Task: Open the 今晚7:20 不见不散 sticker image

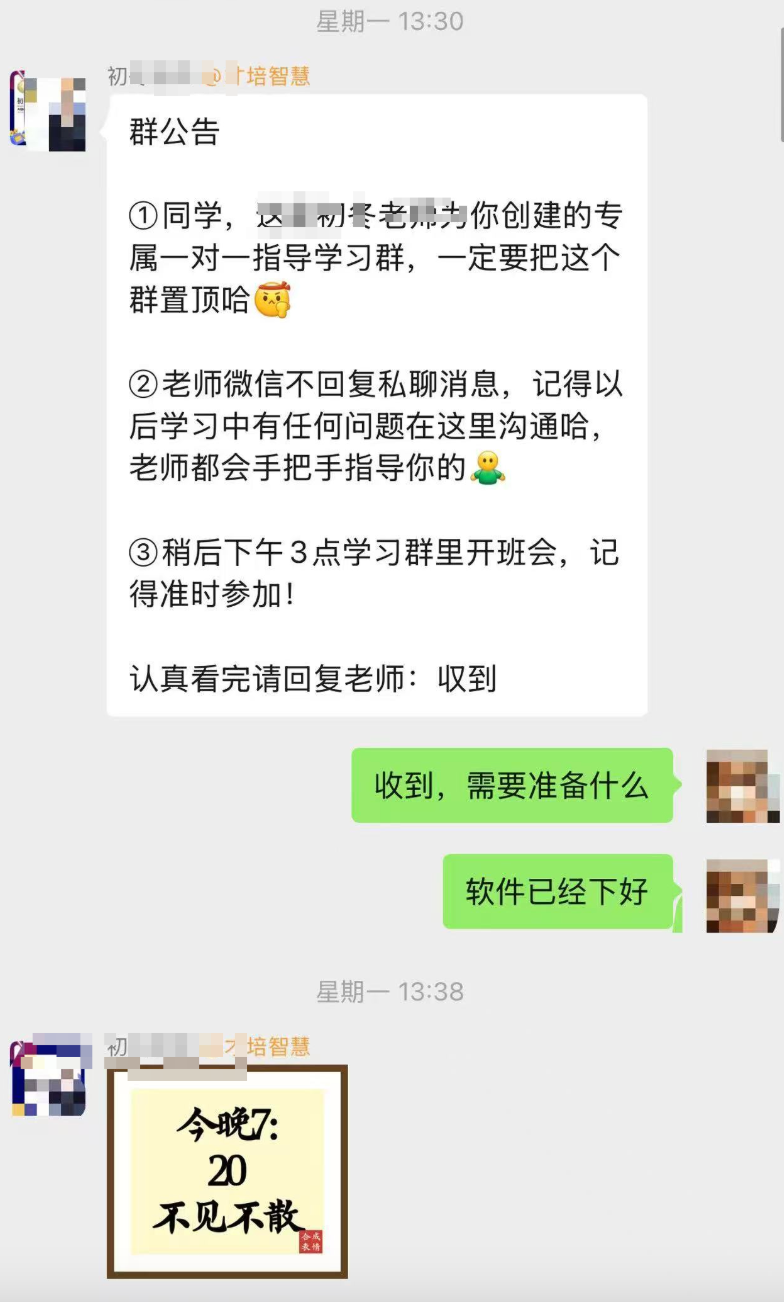Action: (x=227, y=1172)
